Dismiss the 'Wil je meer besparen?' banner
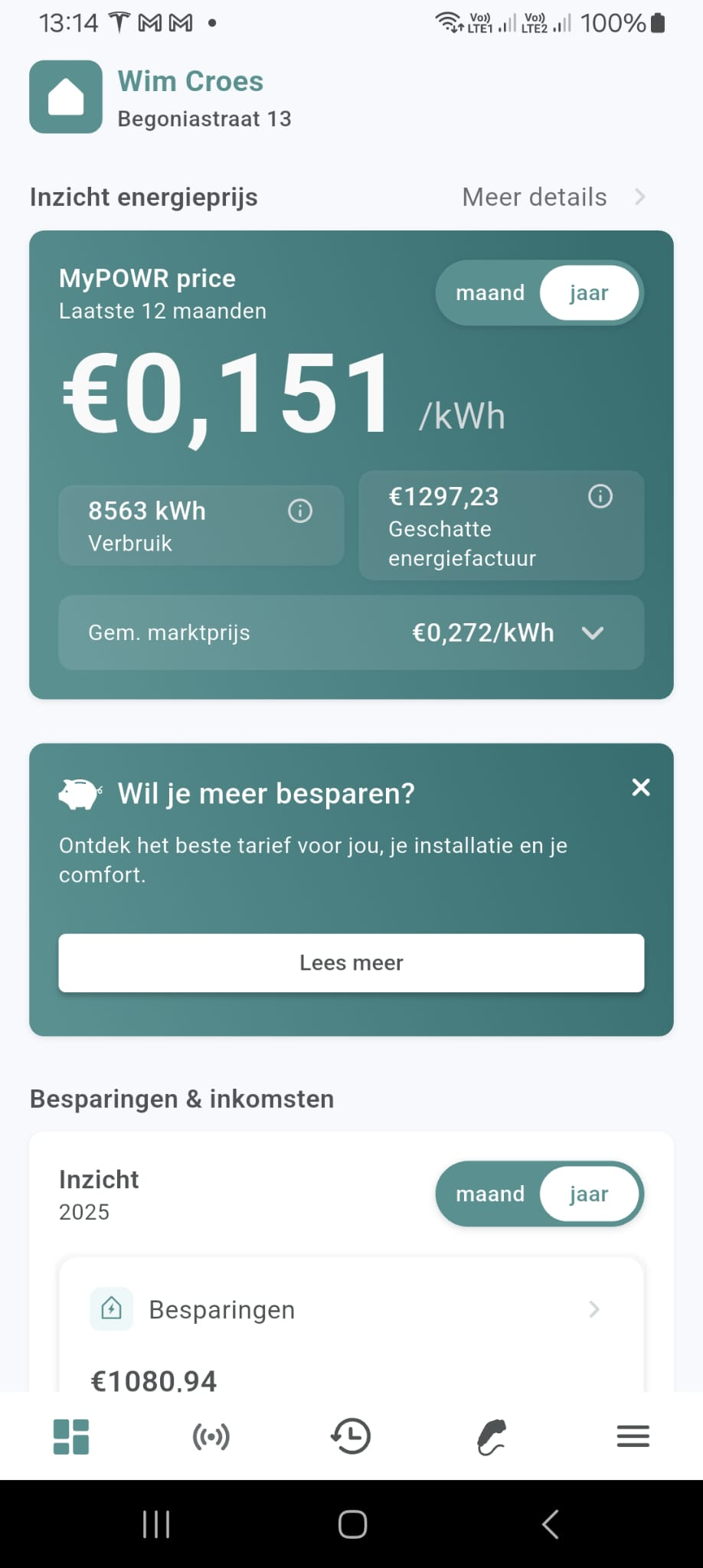This screenshot has width=703, height=1568. (640, 788)
